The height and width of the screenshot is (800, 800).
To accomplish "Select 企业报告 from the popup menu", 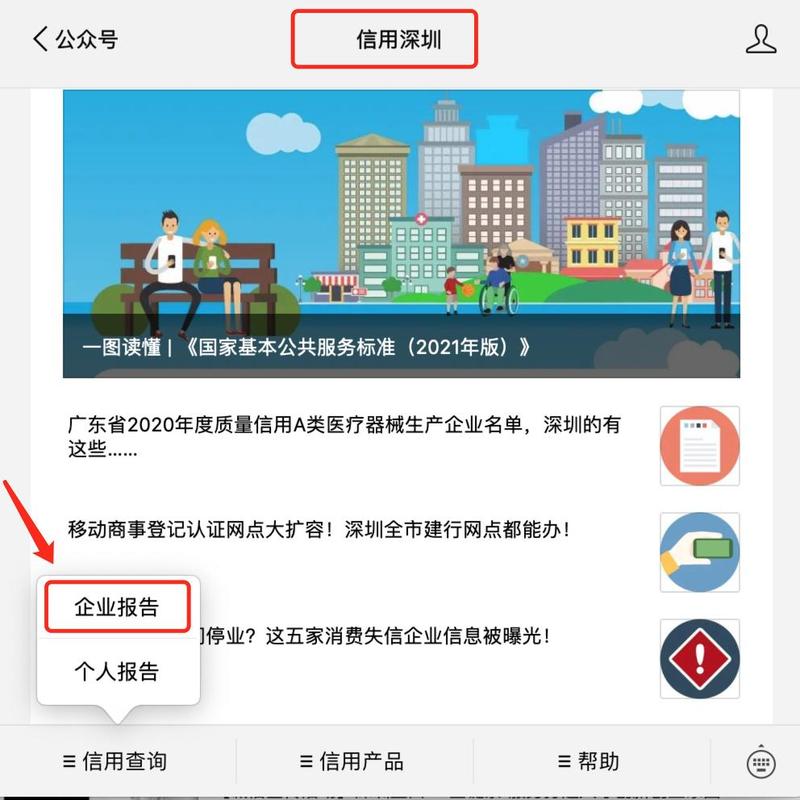I will point(117,607).
